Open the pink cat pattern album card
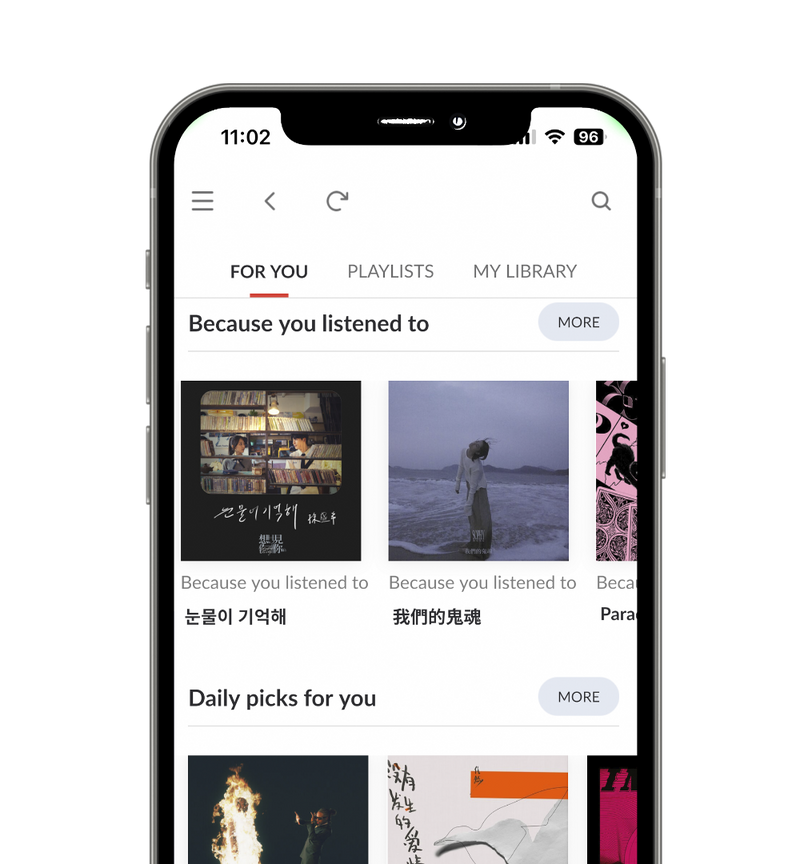The width and height of the screenshot is (800, 864). (x=616, y=471)
